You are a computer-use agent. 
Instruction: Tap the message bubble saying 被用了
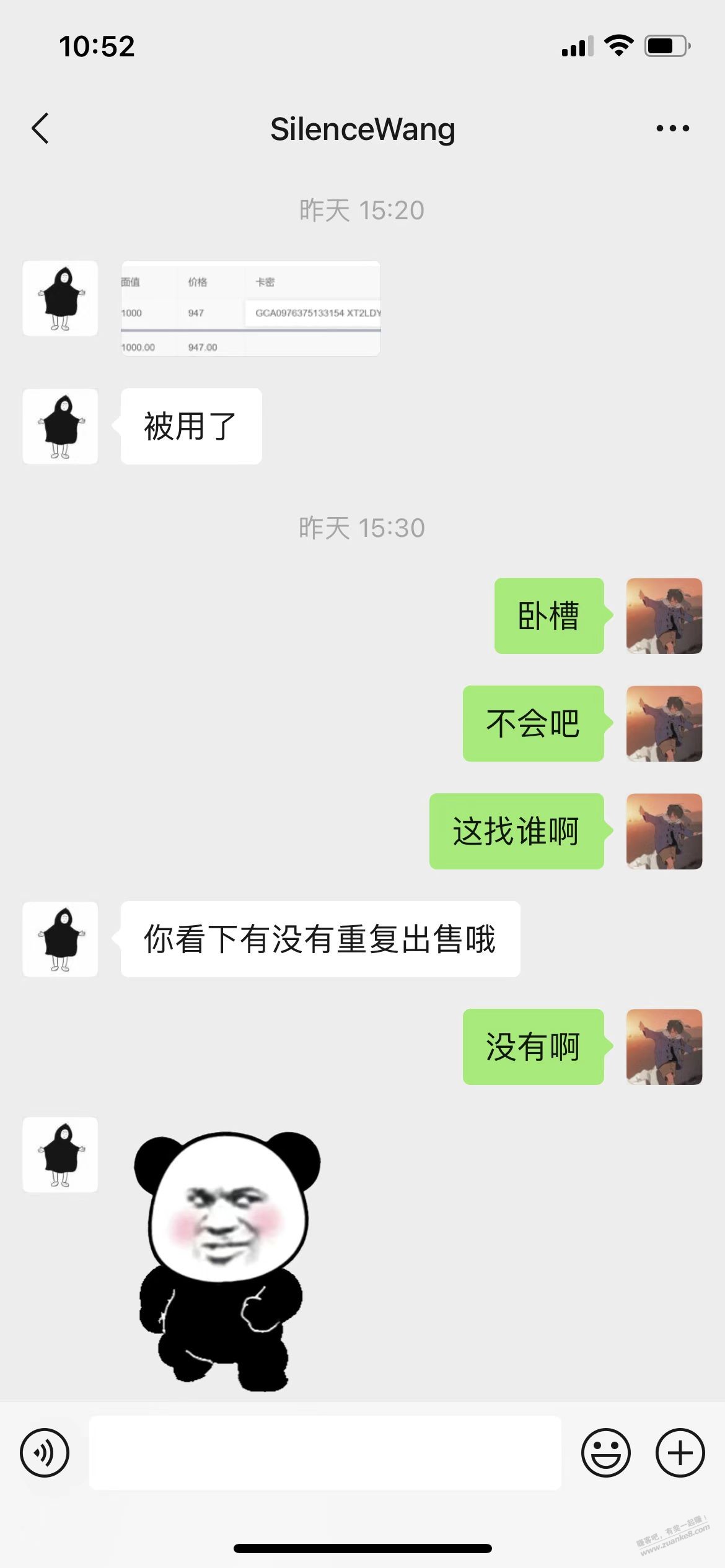click(190, 426)
